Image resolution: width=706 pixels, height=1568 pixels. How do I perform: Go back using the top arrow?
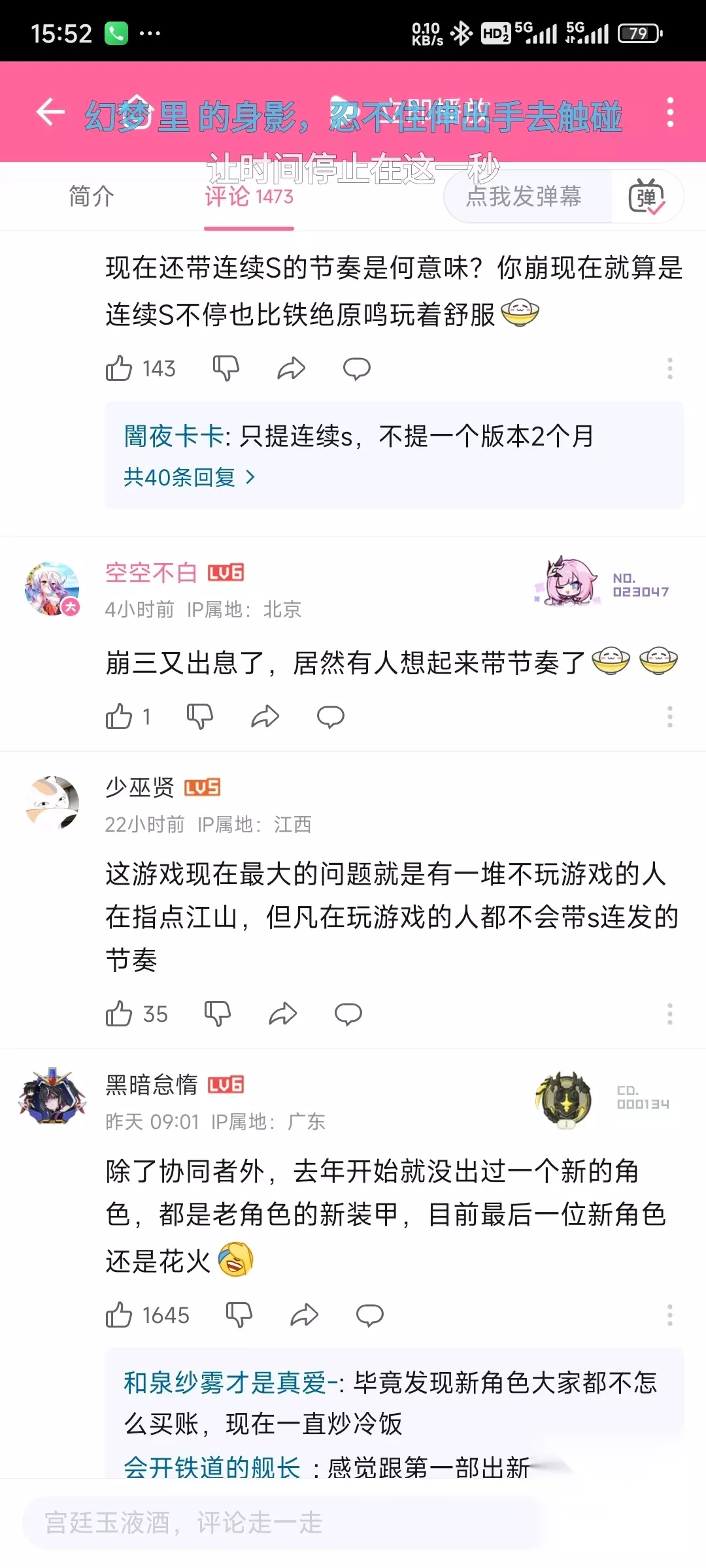pos(50,112)
